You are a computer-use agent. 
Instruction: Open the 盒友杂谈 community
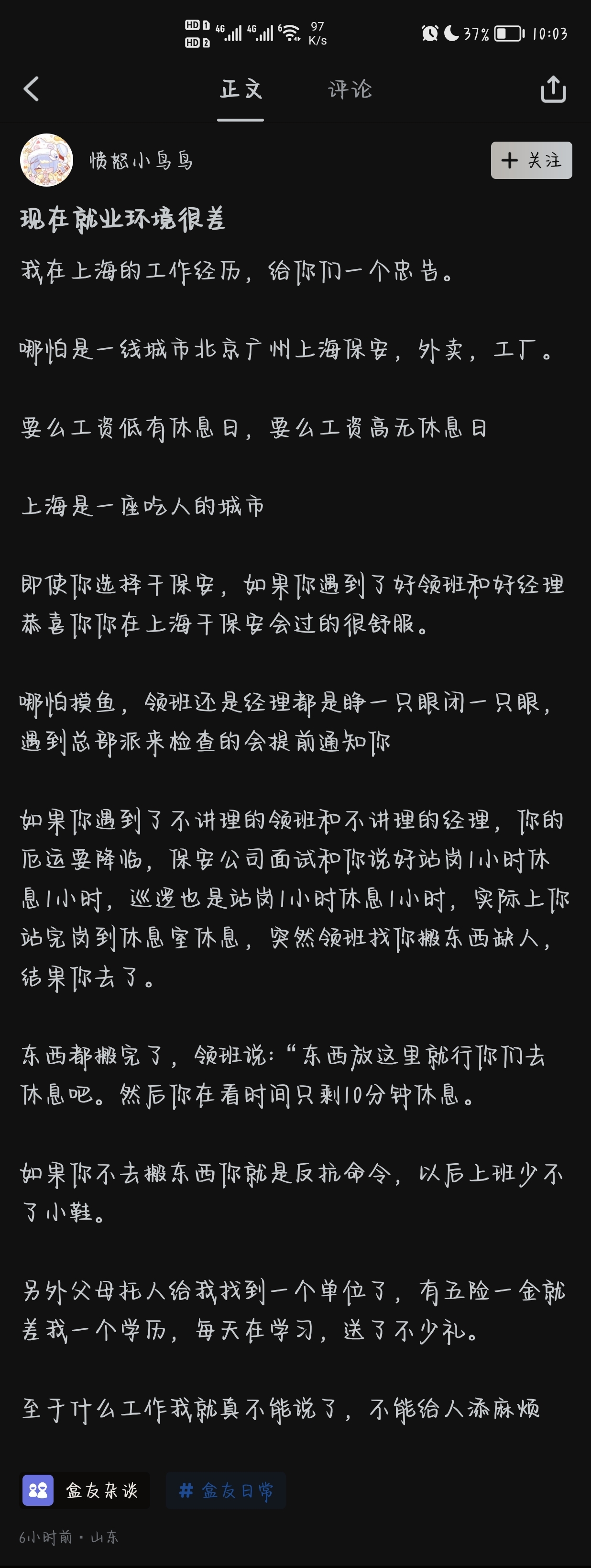85,1490
